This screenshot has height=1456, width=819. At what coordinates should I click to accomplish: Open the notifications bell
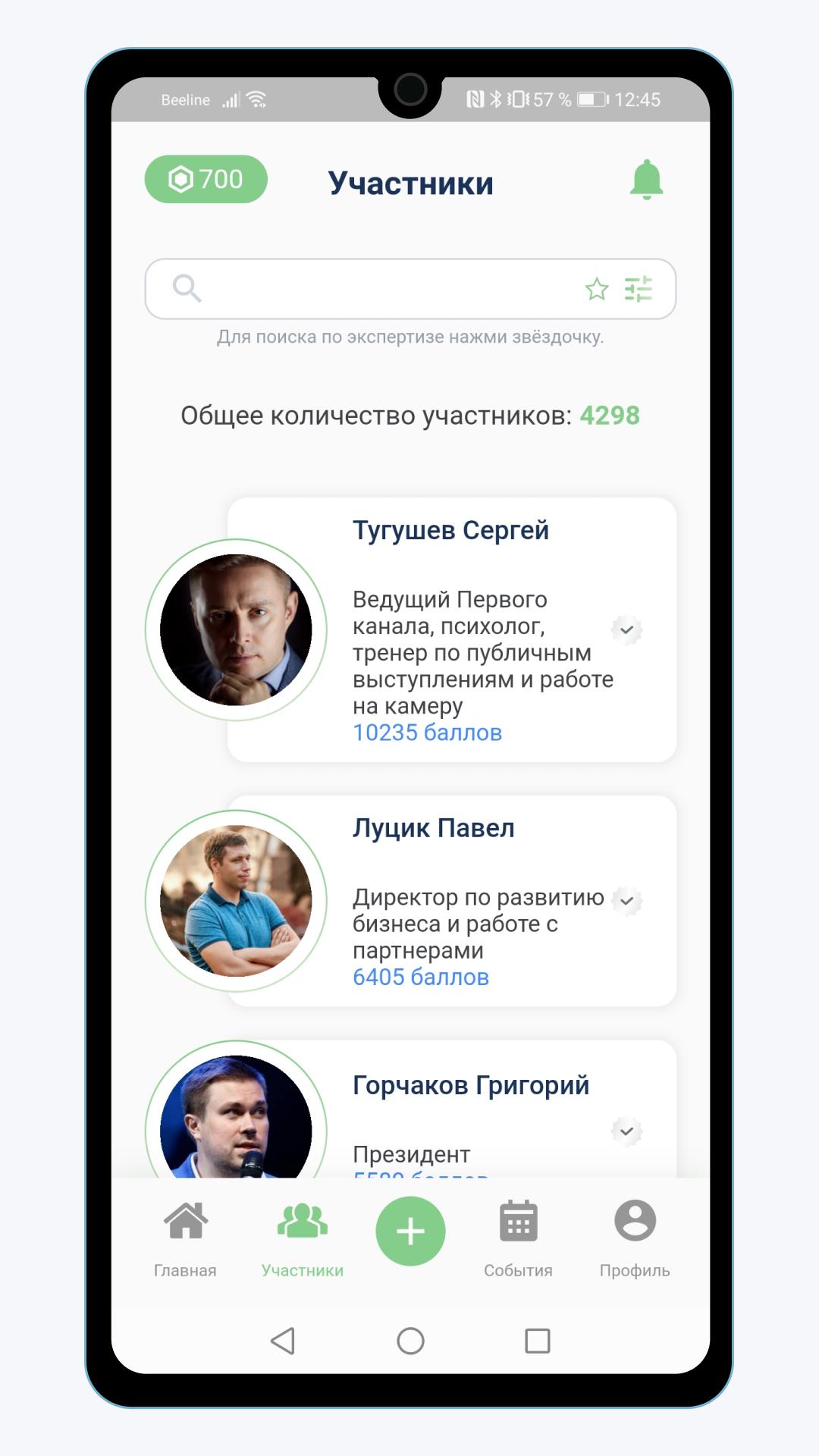tap(646, 180)
